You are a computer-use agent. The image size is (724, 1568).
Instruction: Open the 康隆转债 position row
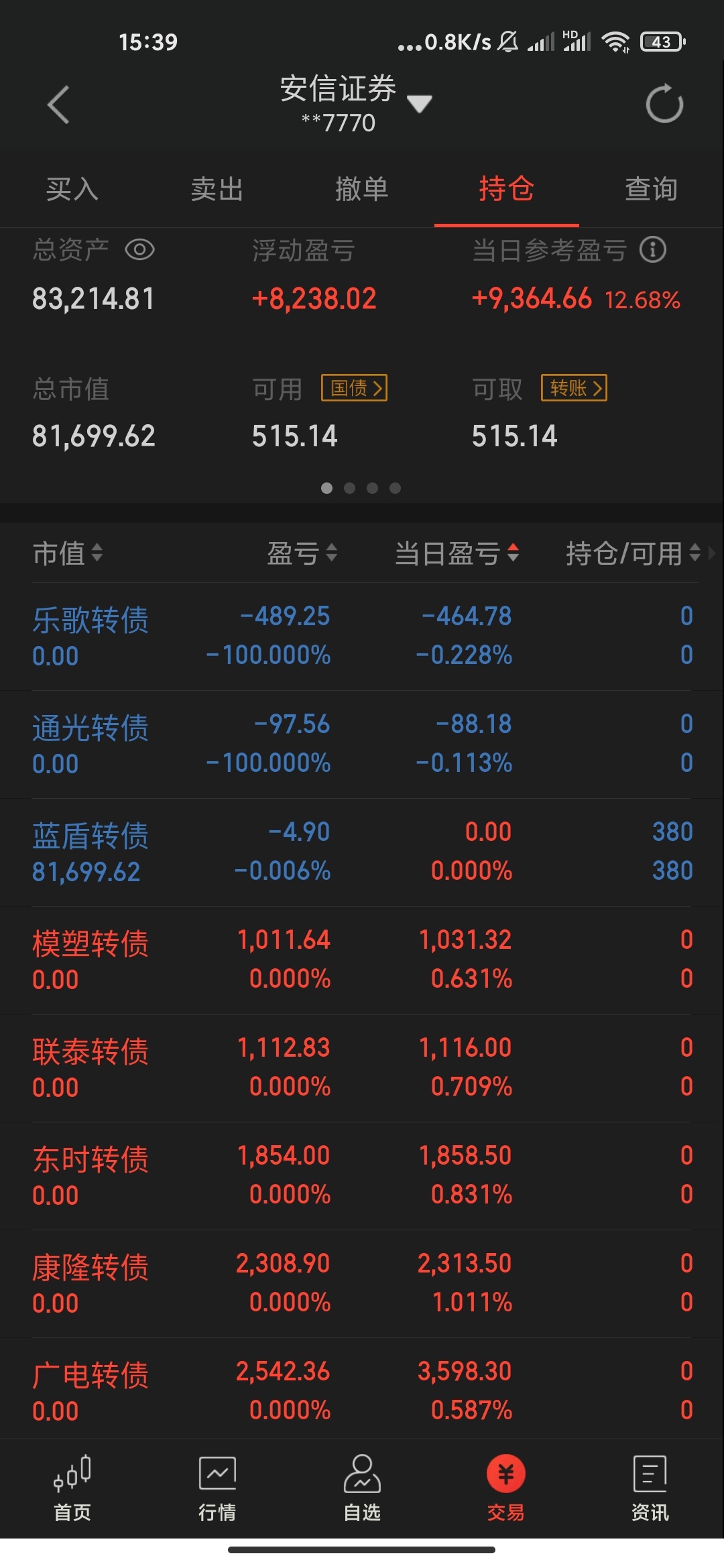[x=362, y=1283]
